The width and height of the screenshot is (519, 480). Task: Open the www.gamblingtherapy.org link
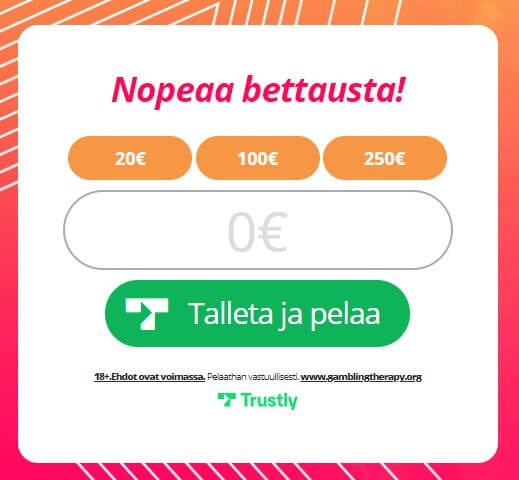click(361, 377)
